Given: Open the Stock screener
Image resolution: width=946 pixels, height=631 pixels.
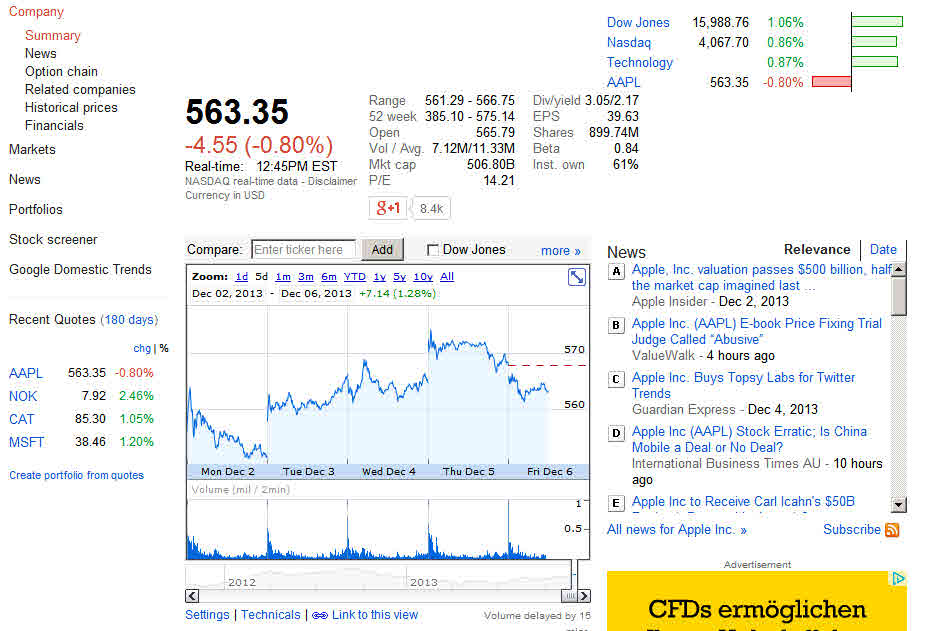Looking at the screenshot, I should pyautogui.click(x=53, y=239).
